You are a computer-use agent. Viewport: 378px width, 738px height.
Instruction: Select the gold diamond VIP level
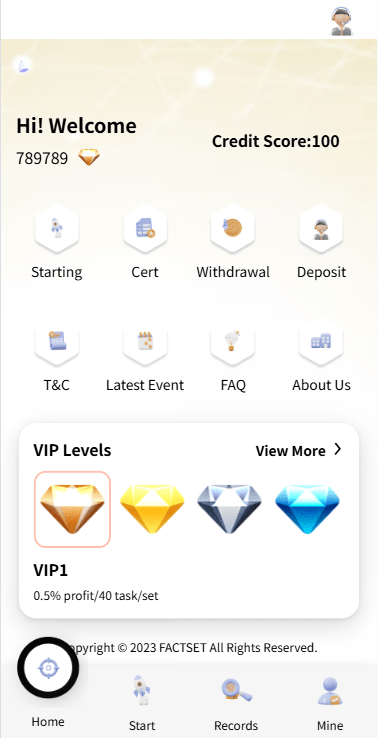(x=152, y=509)
